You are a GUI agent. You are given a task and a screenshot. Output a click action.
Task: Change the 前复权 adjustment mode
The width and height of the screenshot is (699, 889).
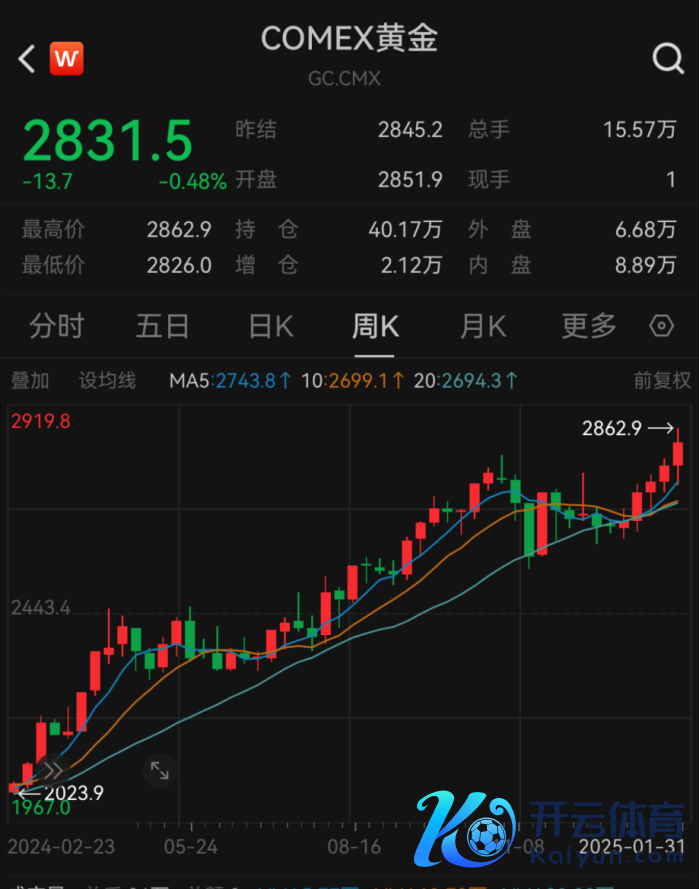(662, 380)
